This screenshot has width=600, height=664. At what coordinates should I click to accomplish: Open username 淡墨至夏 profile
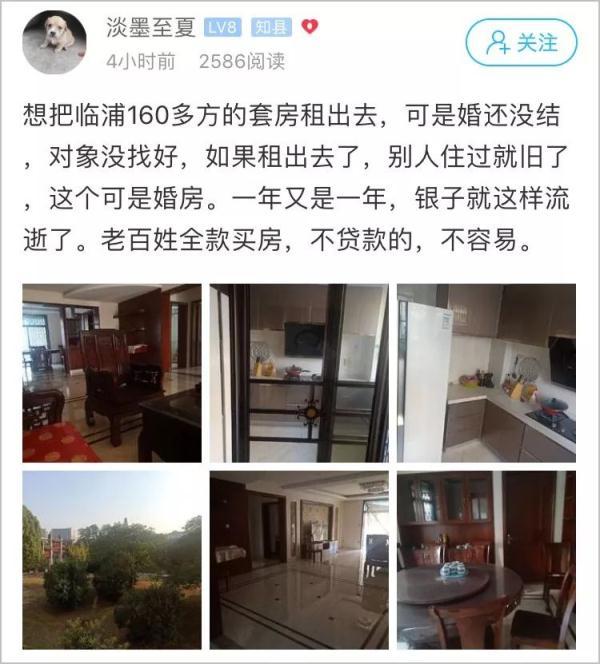click(x=151, y=28)
